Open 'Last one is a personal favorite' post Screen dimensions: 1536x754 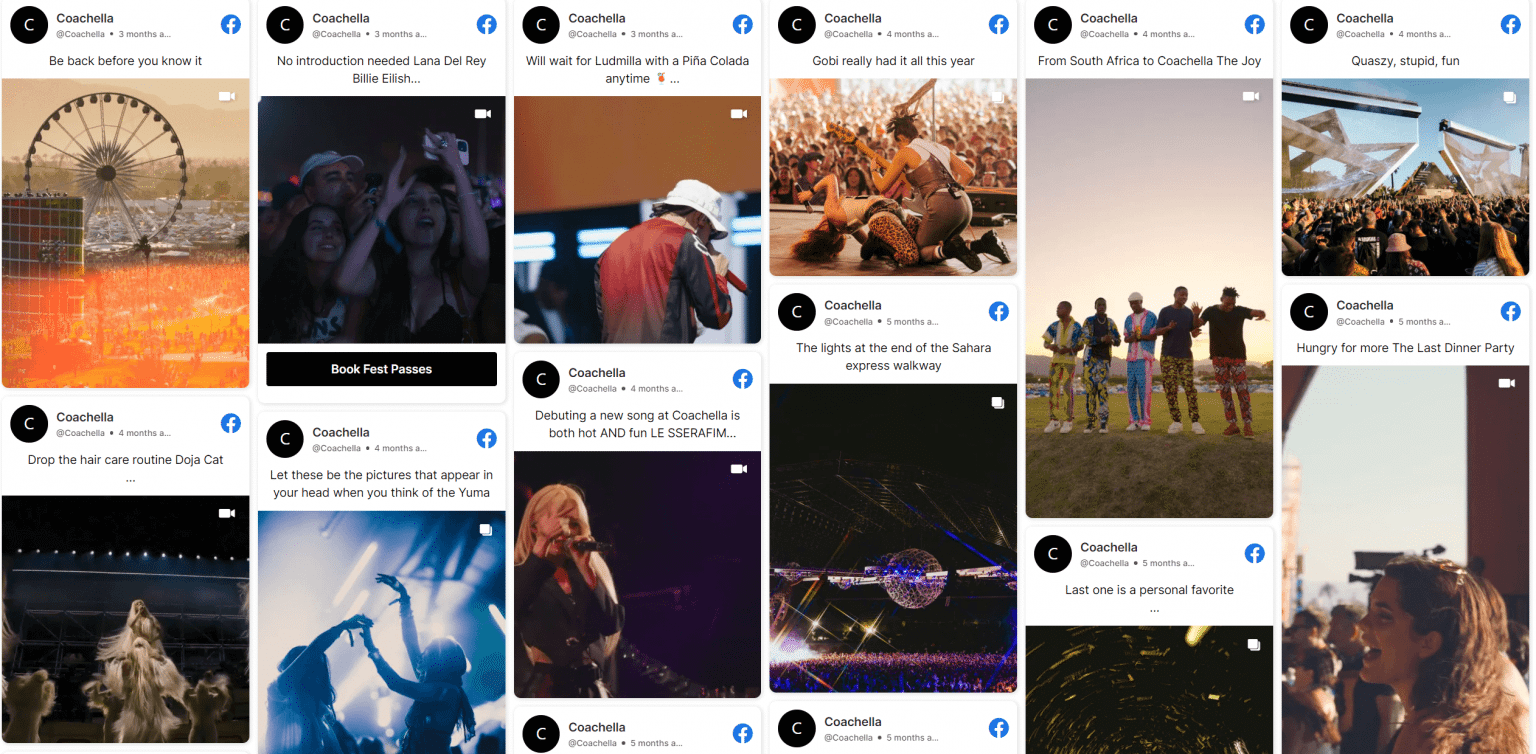point(1149,690)
